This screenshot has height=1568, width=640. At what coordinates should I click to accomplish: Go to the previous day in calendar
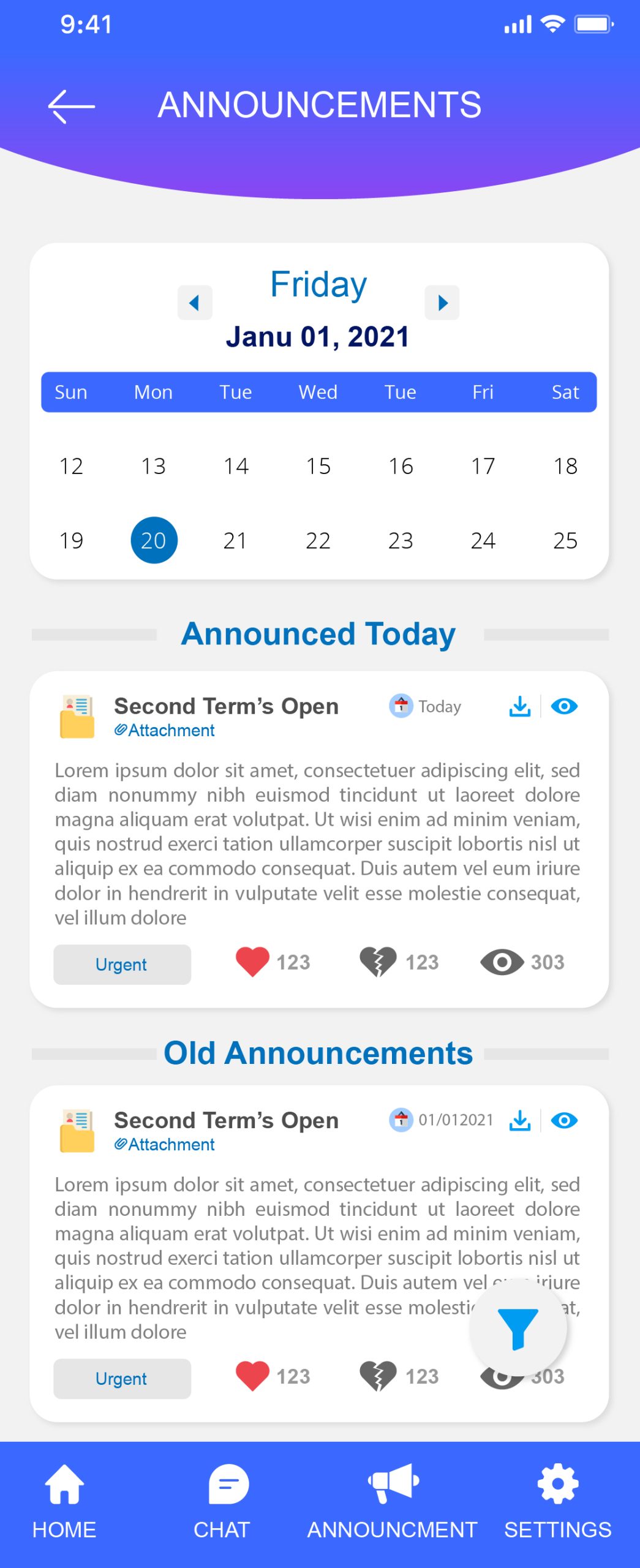tap(195, 303)
